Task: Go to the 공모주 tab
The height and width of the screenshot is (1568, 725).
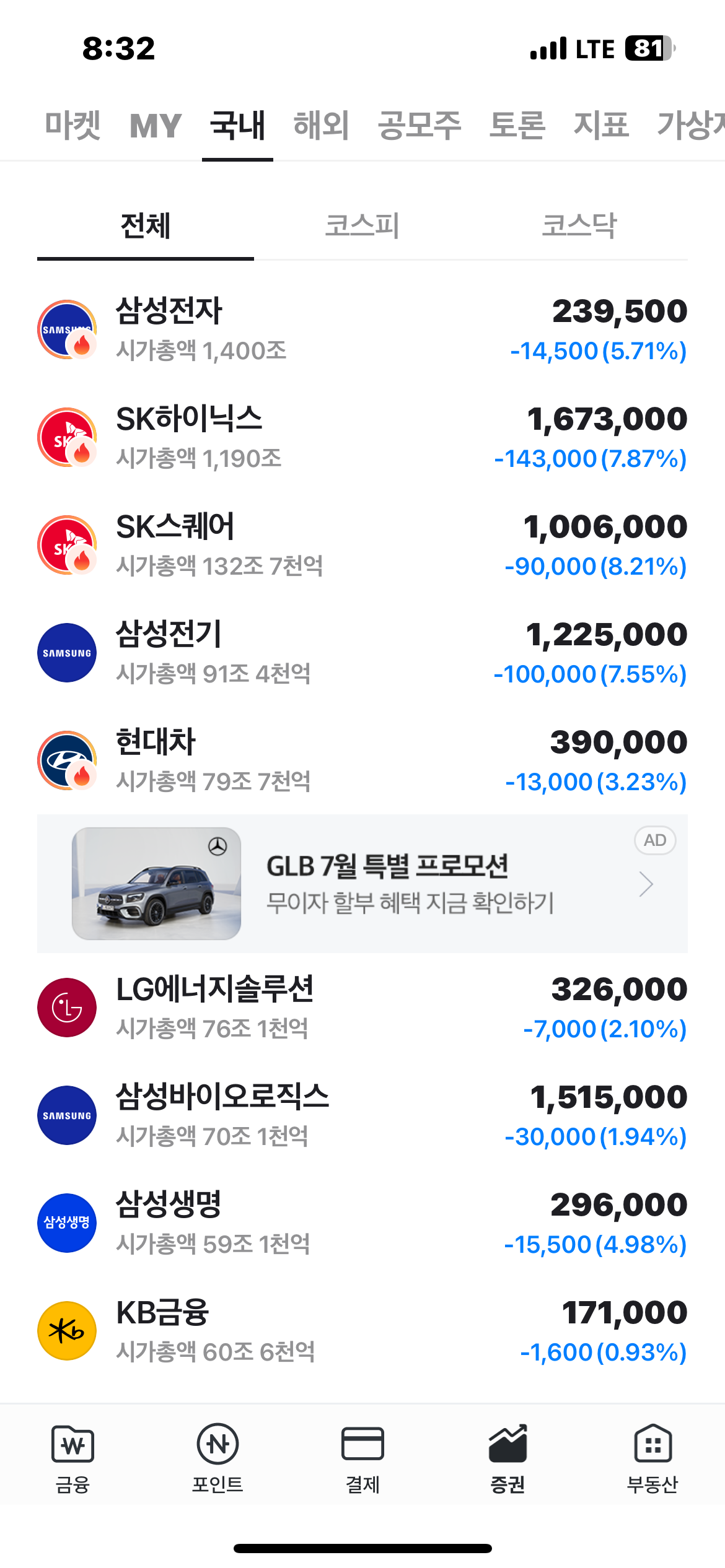Action: click(x=420, y=125)
